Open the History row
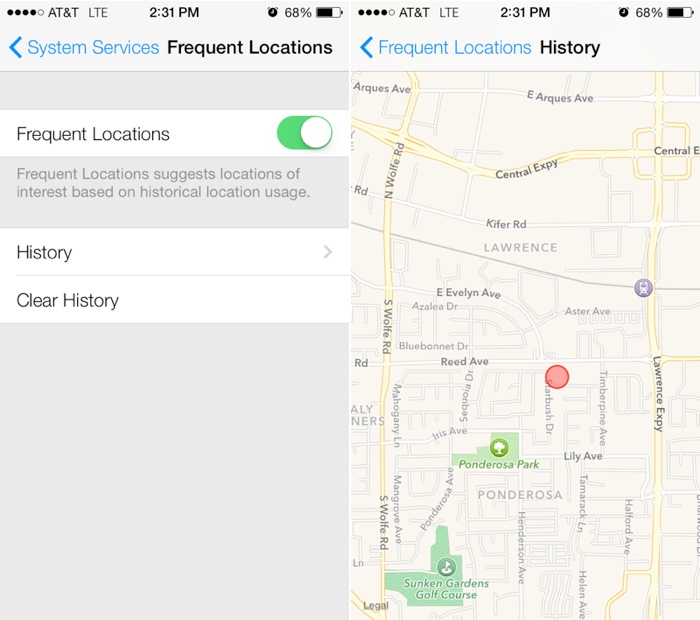Screen dimensions: 700x620 (x=175, y=252)
